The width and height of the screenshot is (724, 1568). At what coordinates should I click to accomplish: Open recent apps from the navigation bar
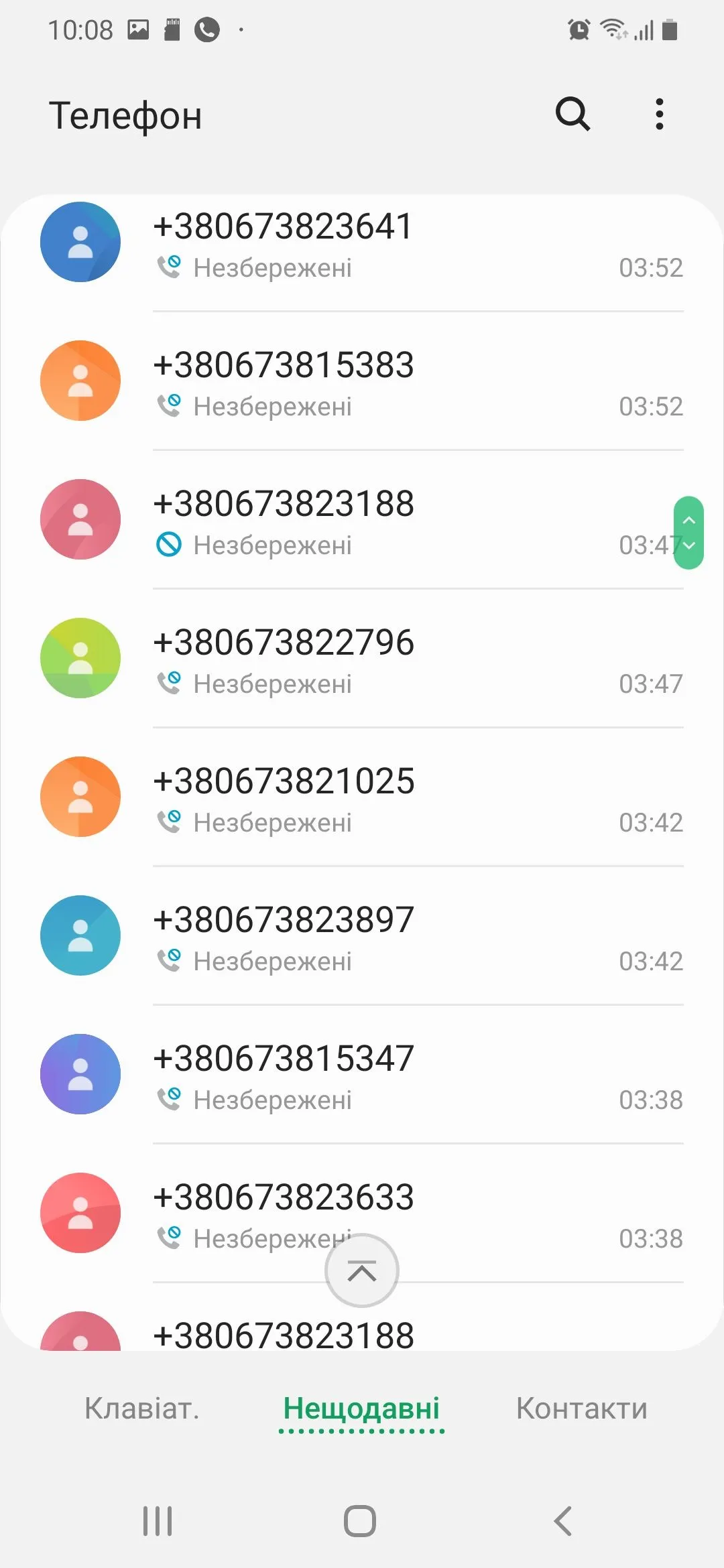coord(158,1521)
